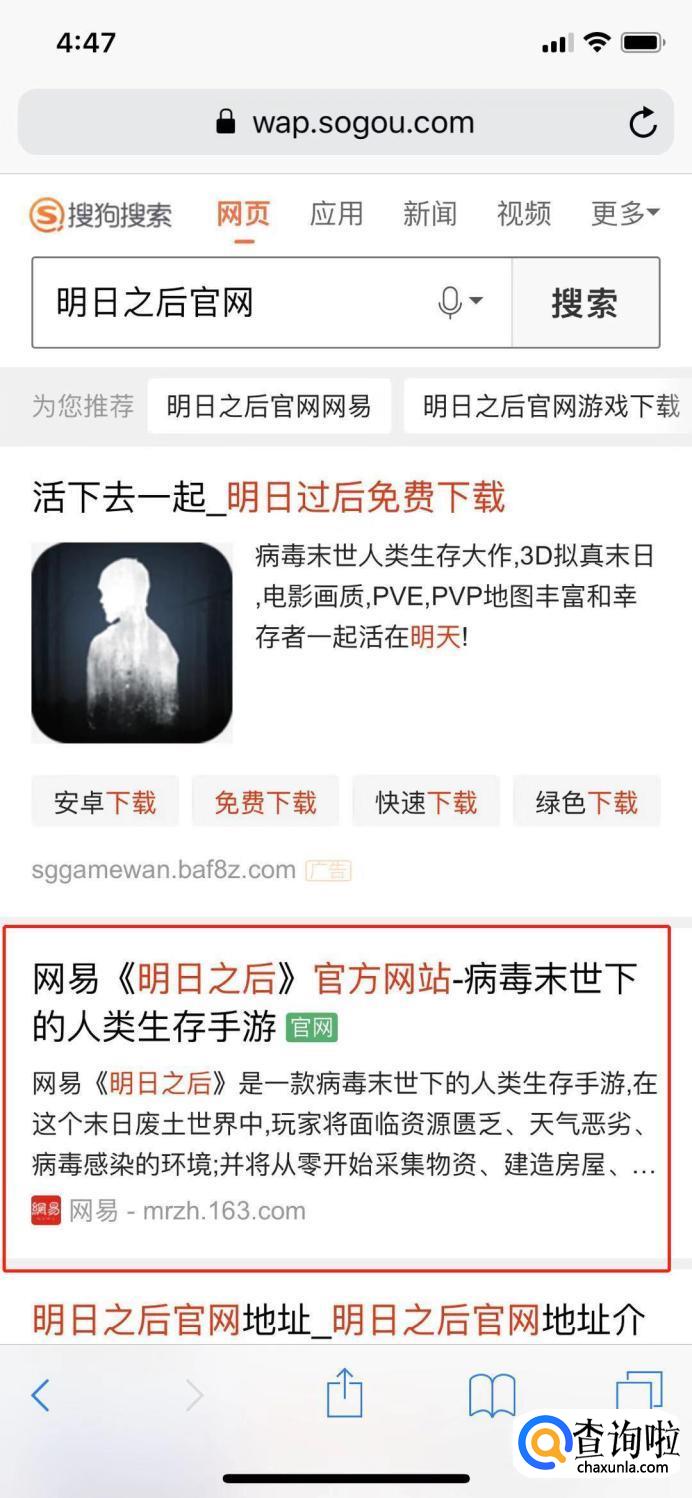The height and width of the screenshot is (1498, 692).
Task: Tap the 免费下载 button
Action: click(265, 802)
